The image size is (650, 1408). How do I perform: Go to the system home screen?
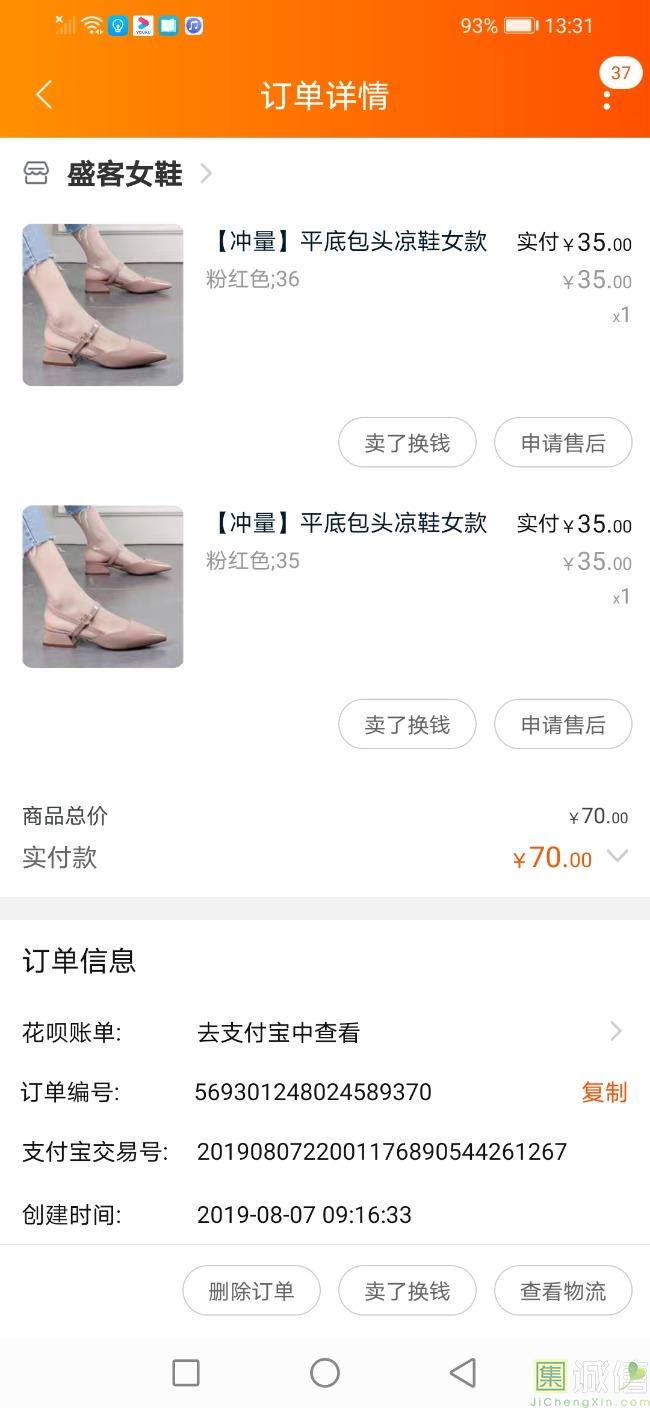325,1372
